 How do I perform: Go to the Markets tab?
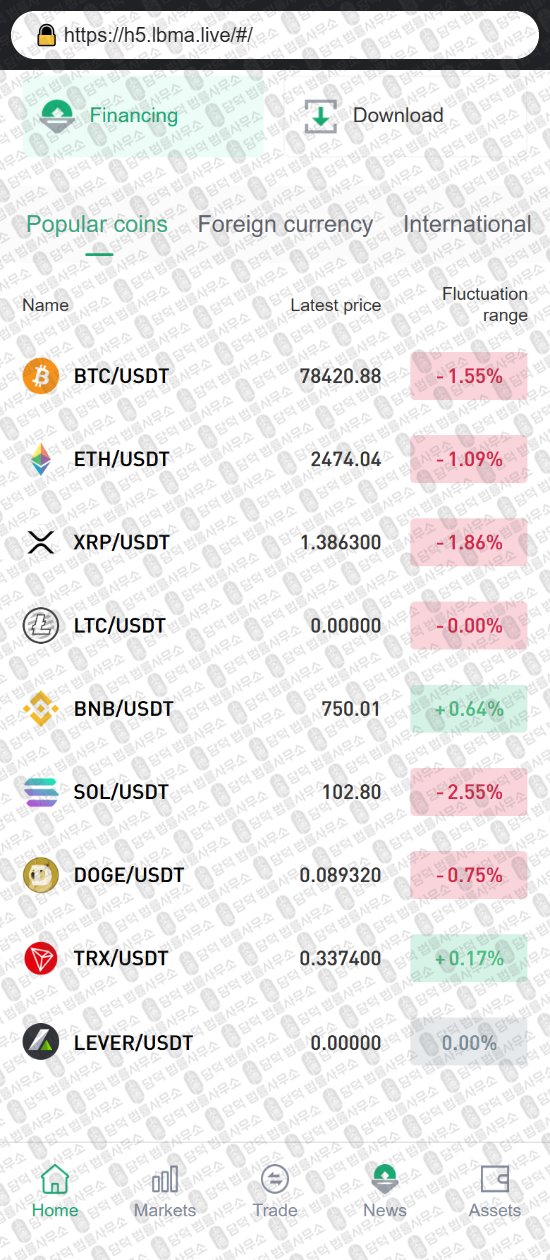(165, 1191)
